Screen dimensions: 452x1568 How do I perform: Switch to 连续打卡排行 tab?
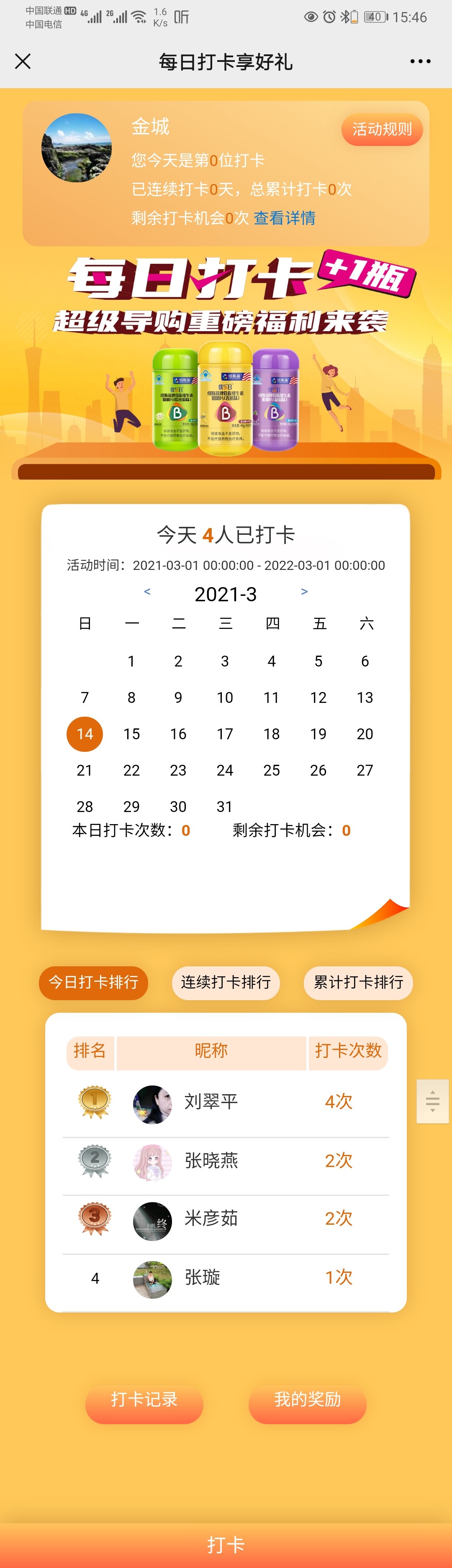(x=226, y=983)
